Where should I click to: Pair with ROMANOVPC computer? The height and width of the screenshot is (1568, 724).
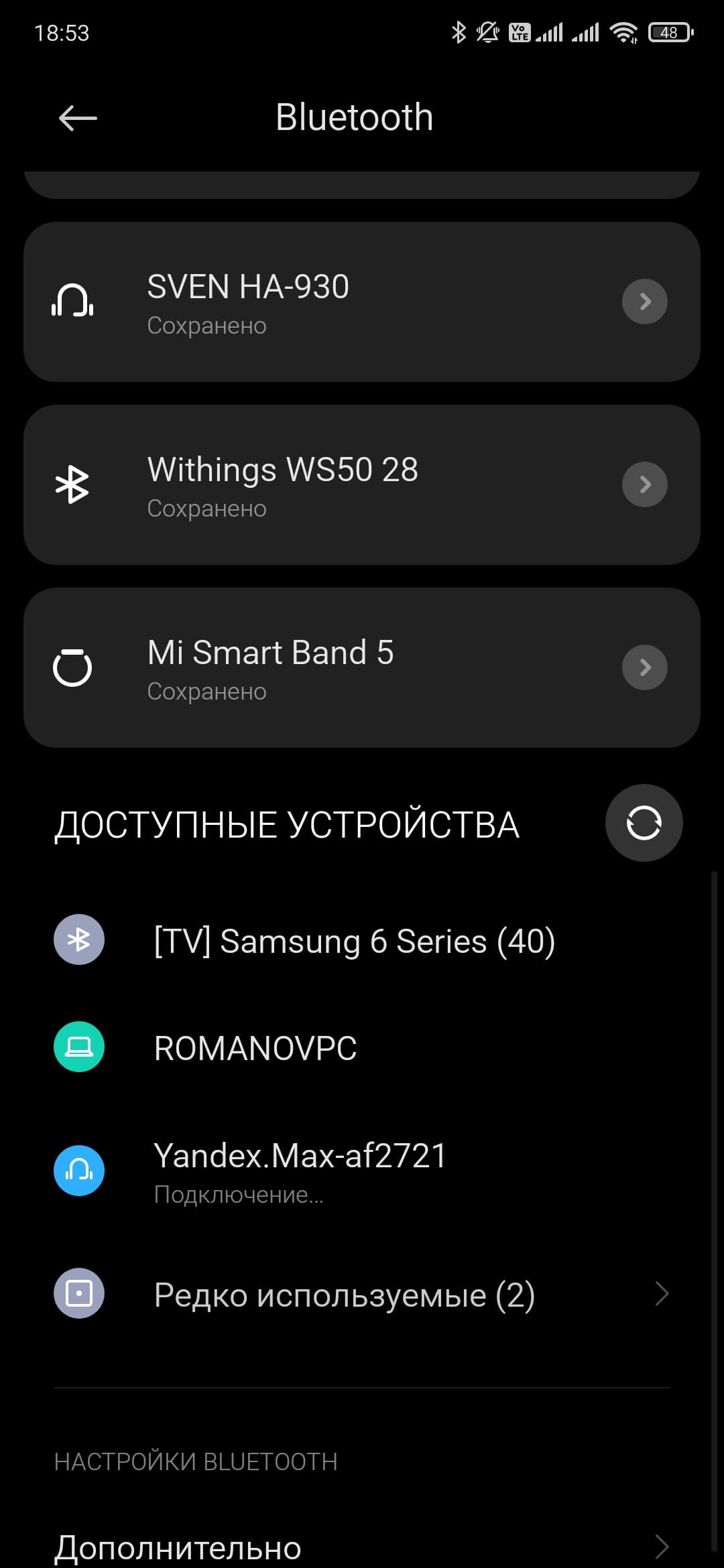pyautogui.click(x=255, y=1048)
